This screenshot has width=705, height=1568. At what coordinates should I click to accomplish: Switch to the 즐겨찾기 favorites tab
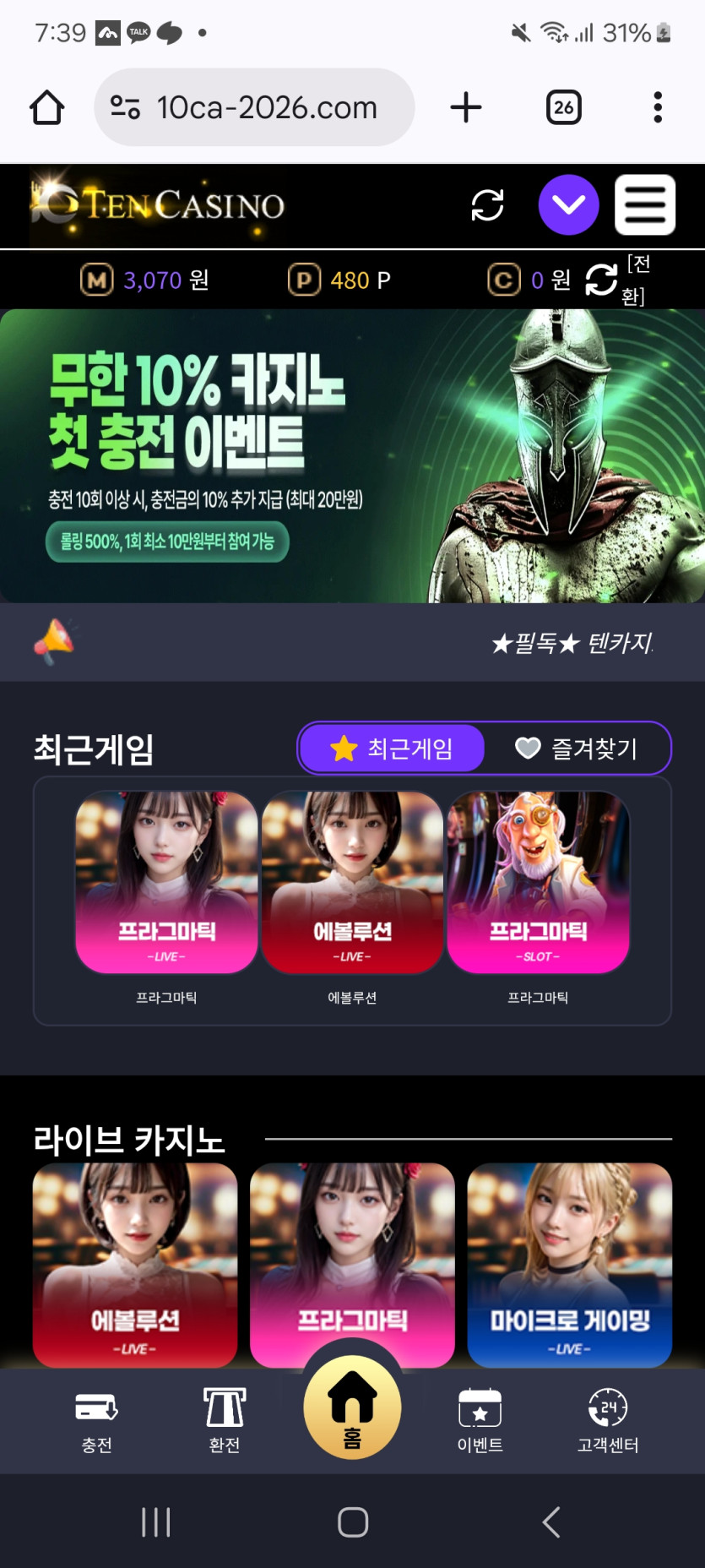click(x=577, y=749)
